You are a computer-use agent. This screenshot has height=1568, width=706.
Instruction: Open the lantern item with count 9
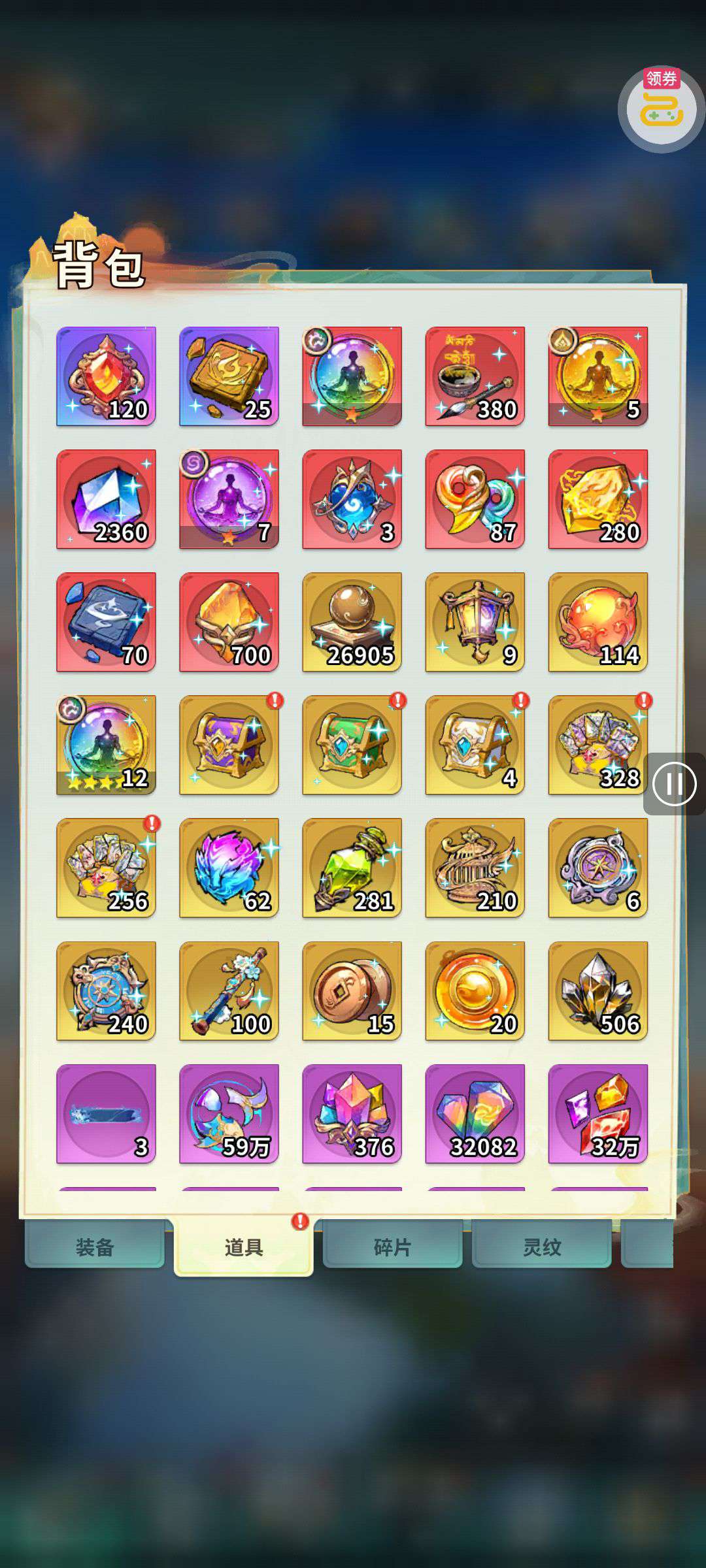475,622
